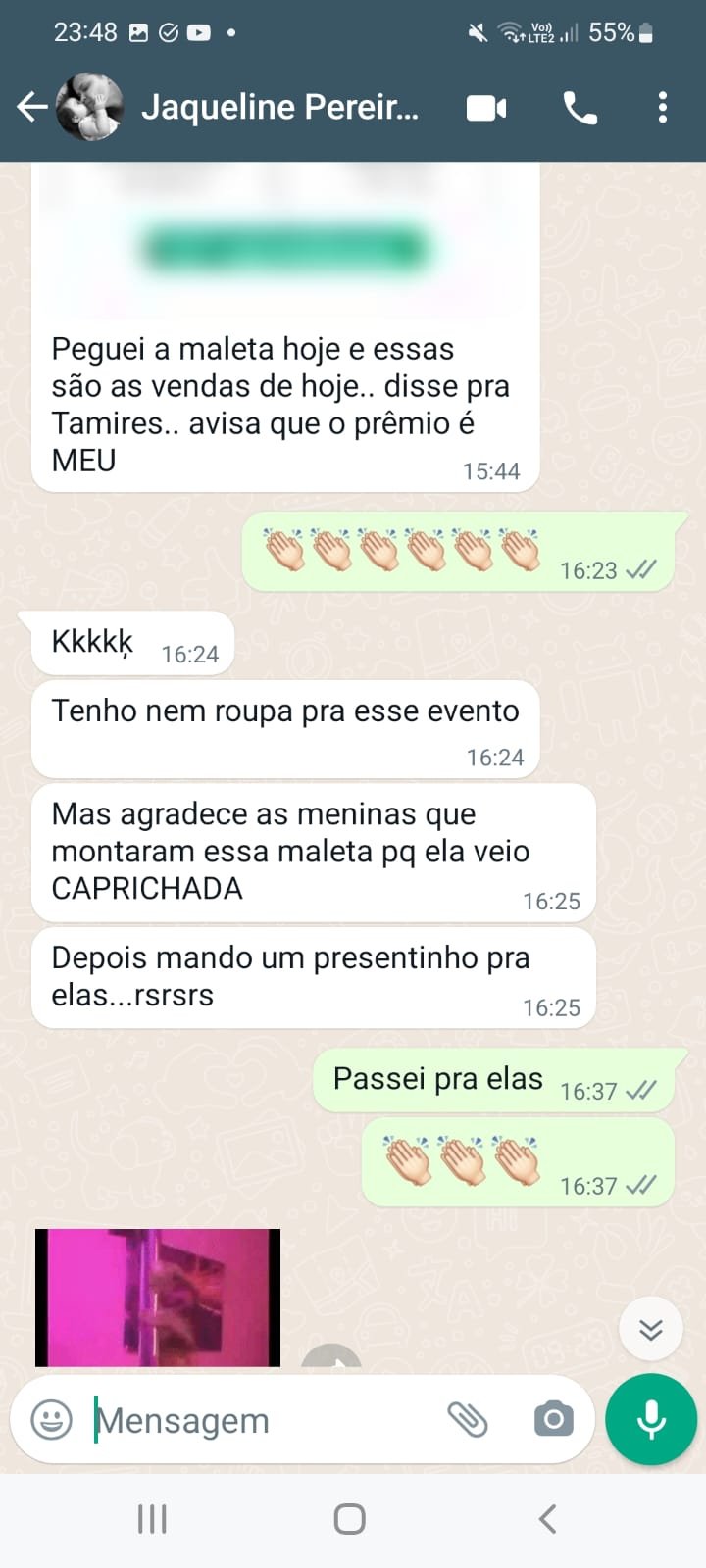Screen dimensions: 706x1568
Task: Open the pink video thumbnail
Action: [x=158, y=1296]
